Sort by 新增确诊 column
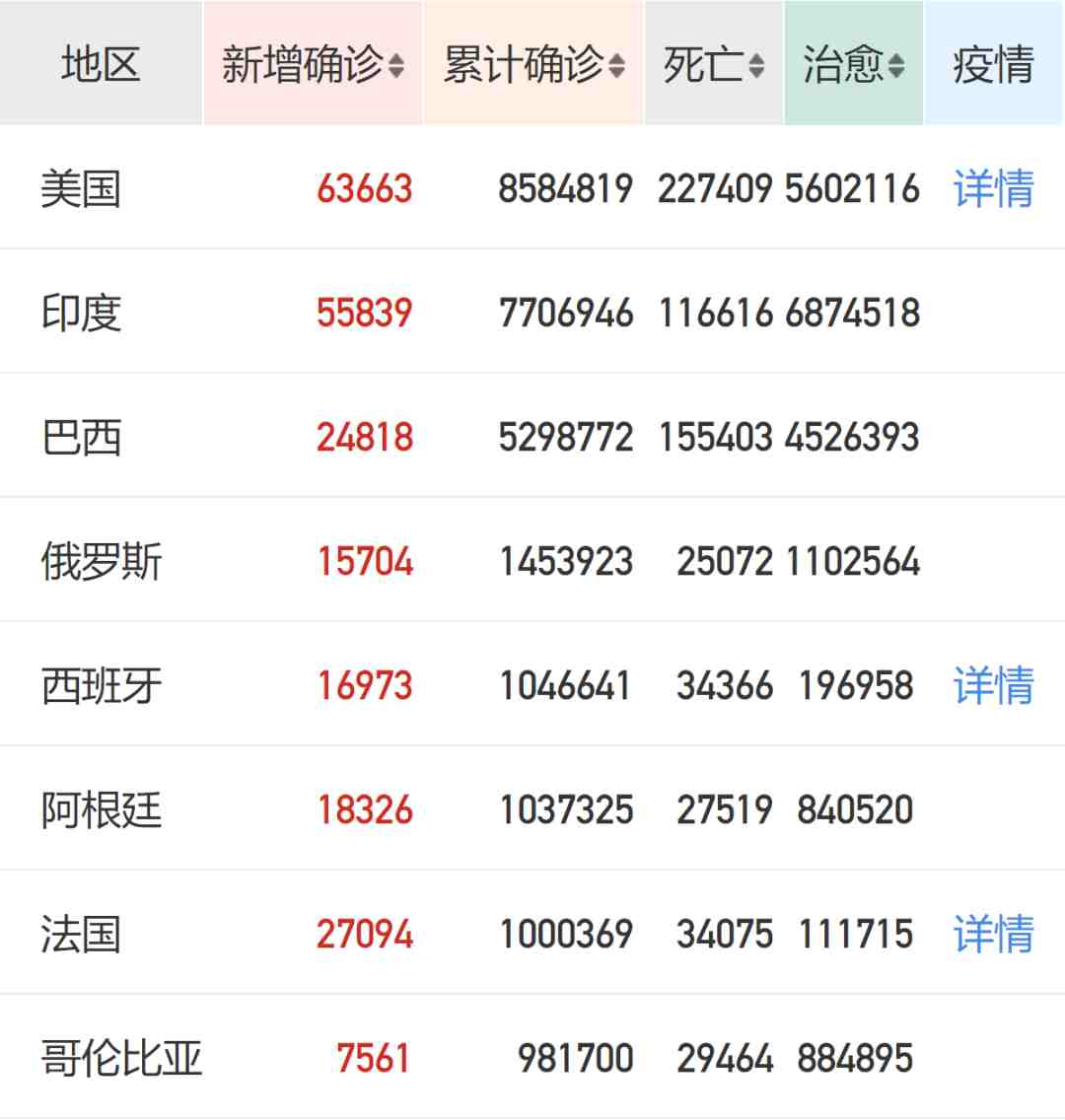Screen dimensions: 1065x1120 tap(313, 65)
